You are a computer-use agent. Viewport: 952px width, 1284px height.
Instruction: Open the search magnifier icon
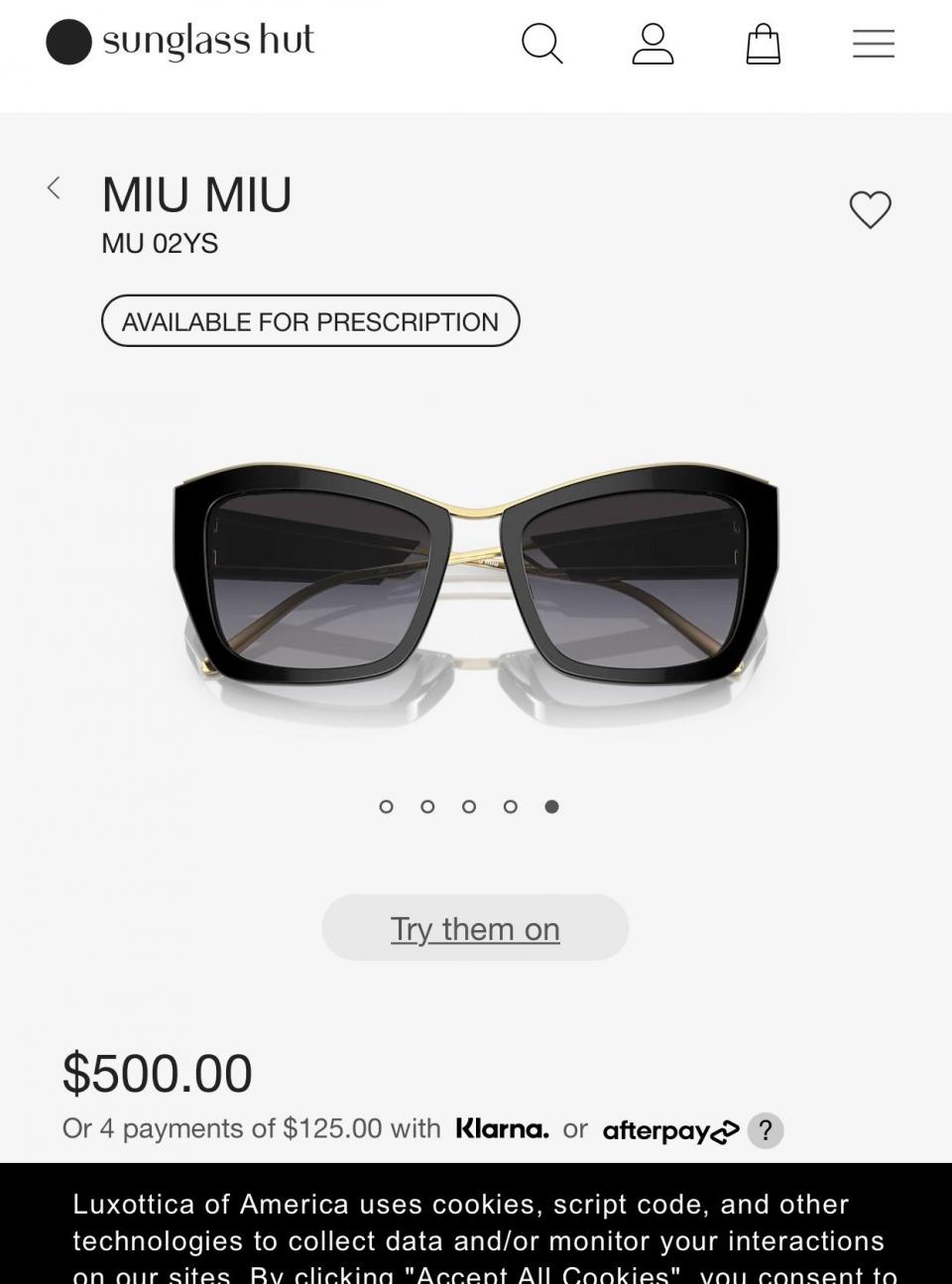point(542,44)
